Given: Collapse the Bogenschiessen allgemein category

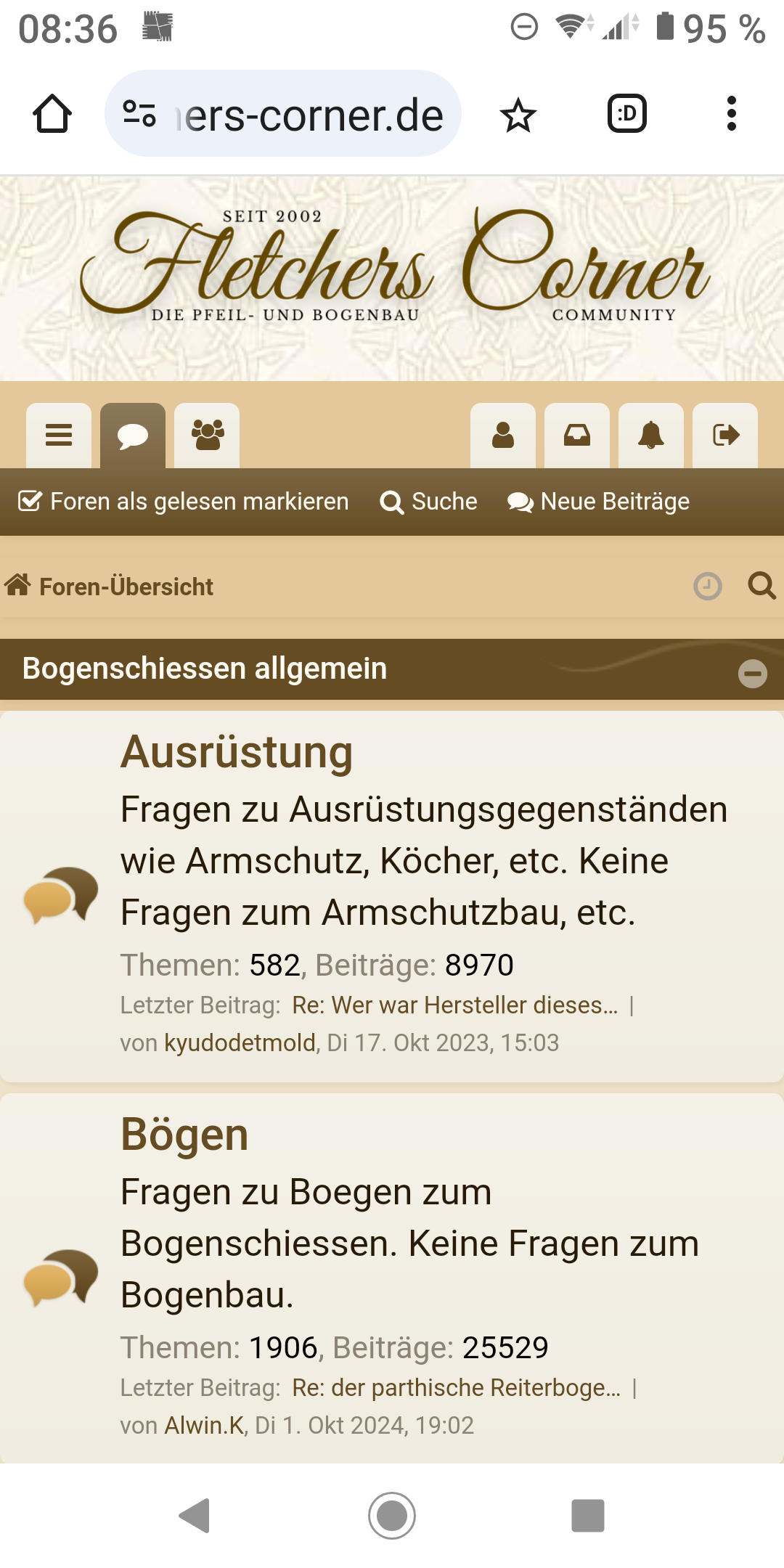Looking at the screenshot, I should [x=752, y=674].
